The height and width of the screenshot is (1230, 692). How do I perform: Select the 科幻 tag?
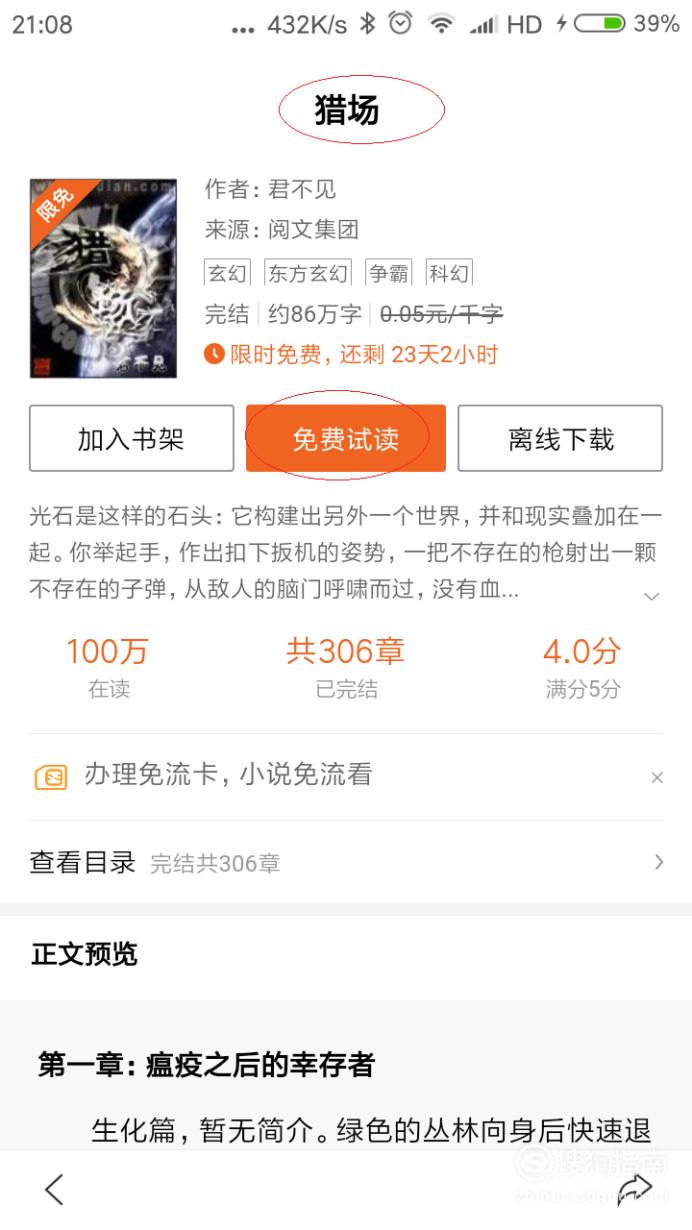[x=448, y=273]
